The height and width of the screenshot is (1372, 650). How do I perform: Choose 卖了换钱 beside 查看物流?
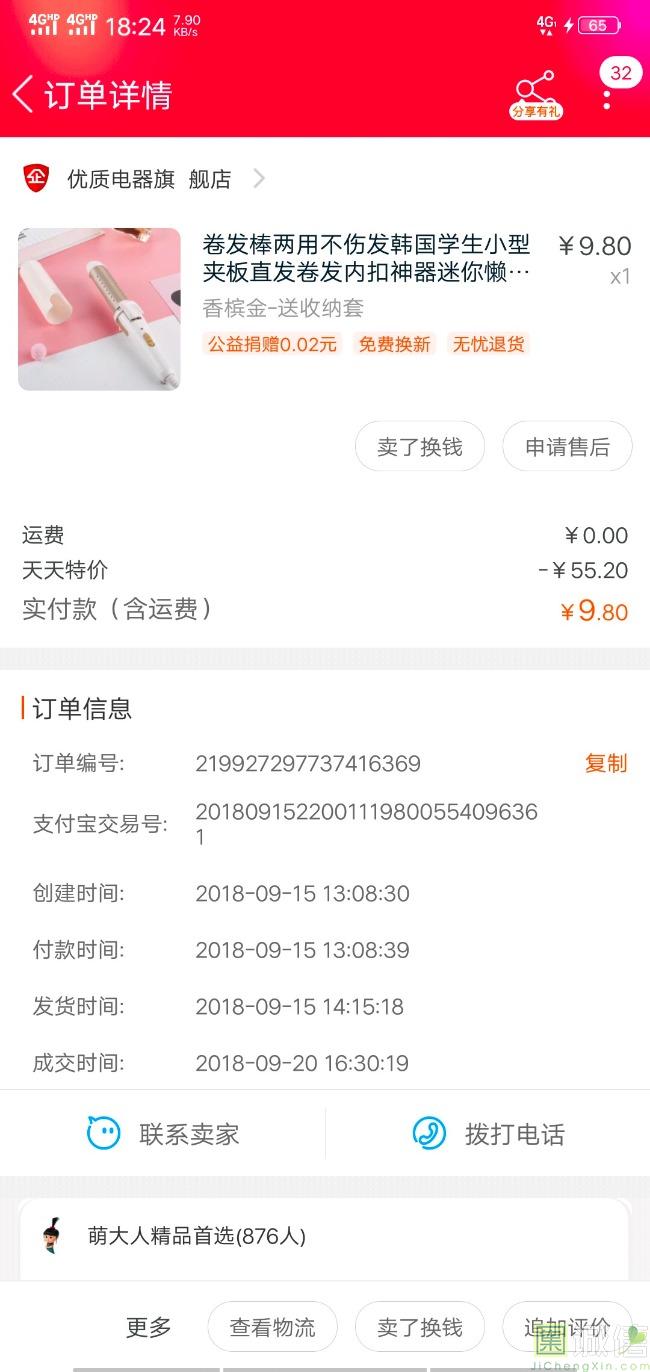tap(420, 1327)
